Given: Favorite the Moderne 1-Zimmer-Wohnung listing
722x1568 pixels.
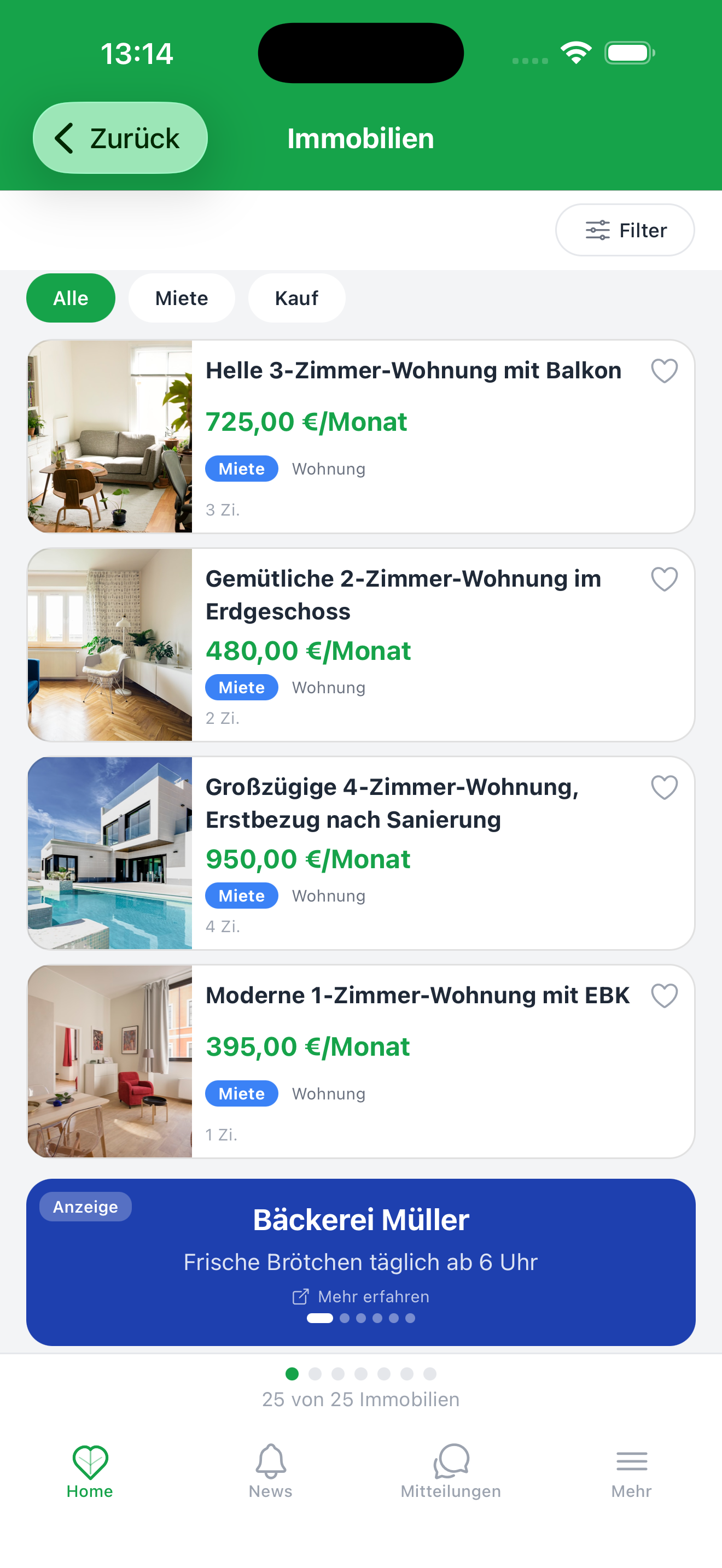Looking at the screenshot, I should pos(665,996).
